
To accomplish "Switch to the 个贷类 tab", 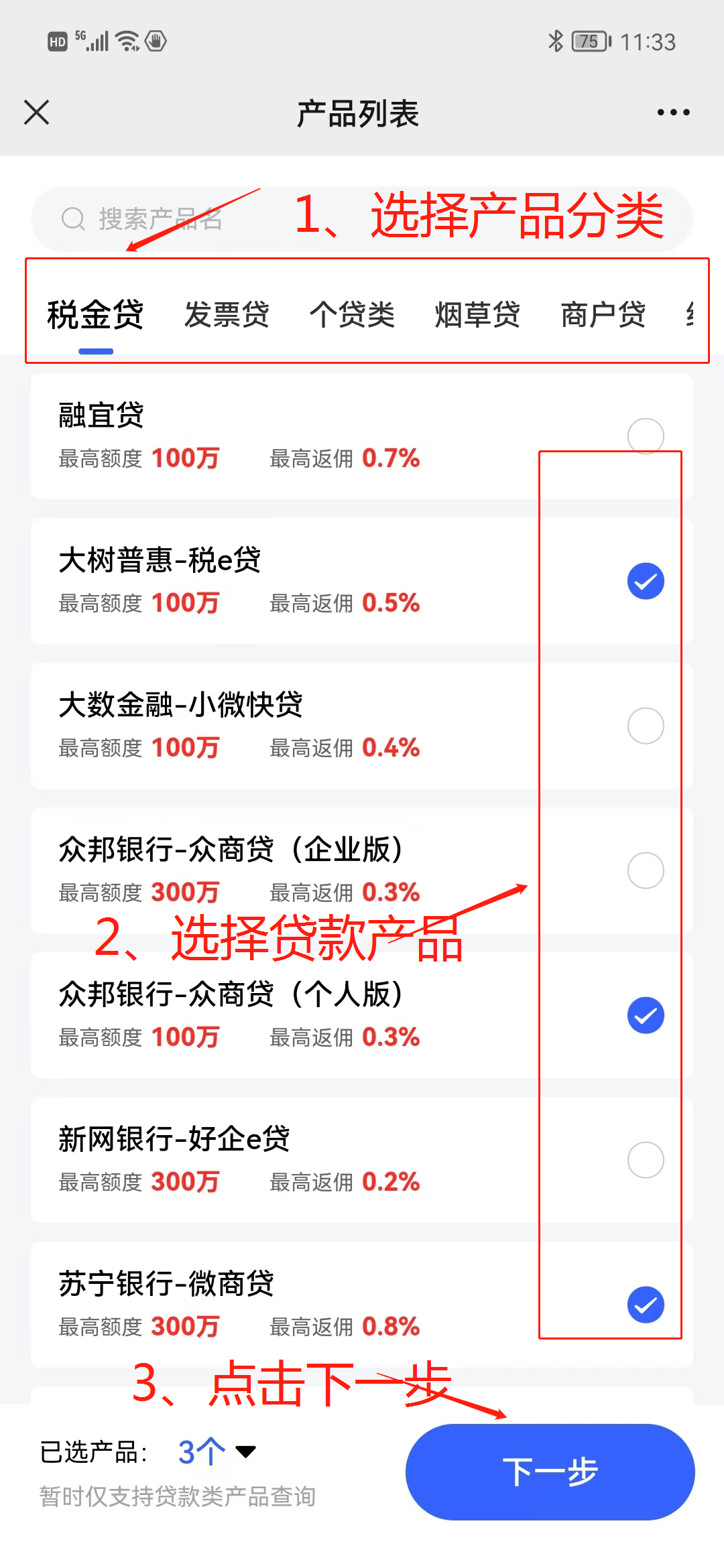I will click(352, 314).
